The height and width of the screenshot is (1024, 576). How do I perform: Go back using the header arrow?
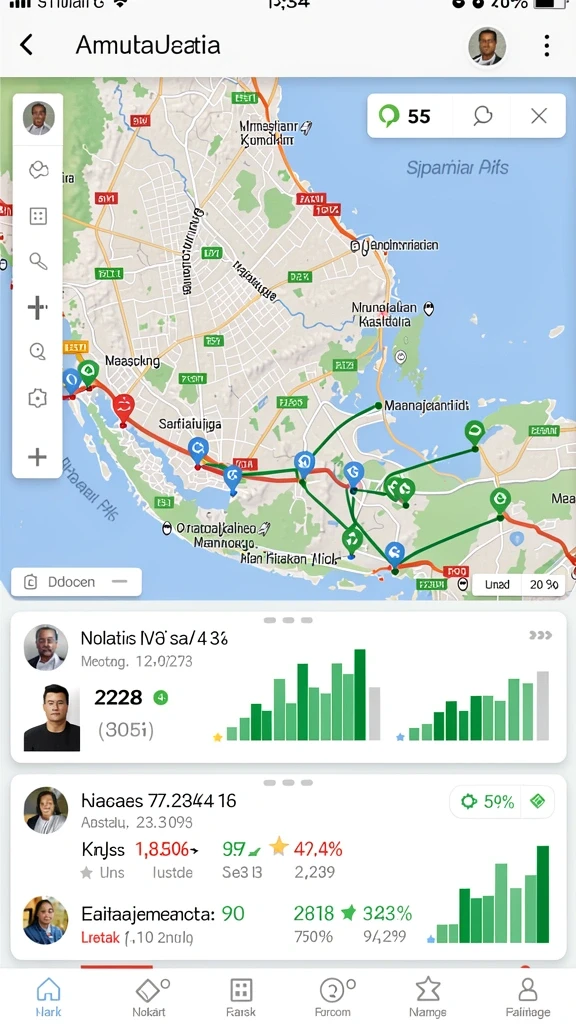coord(26,45)
